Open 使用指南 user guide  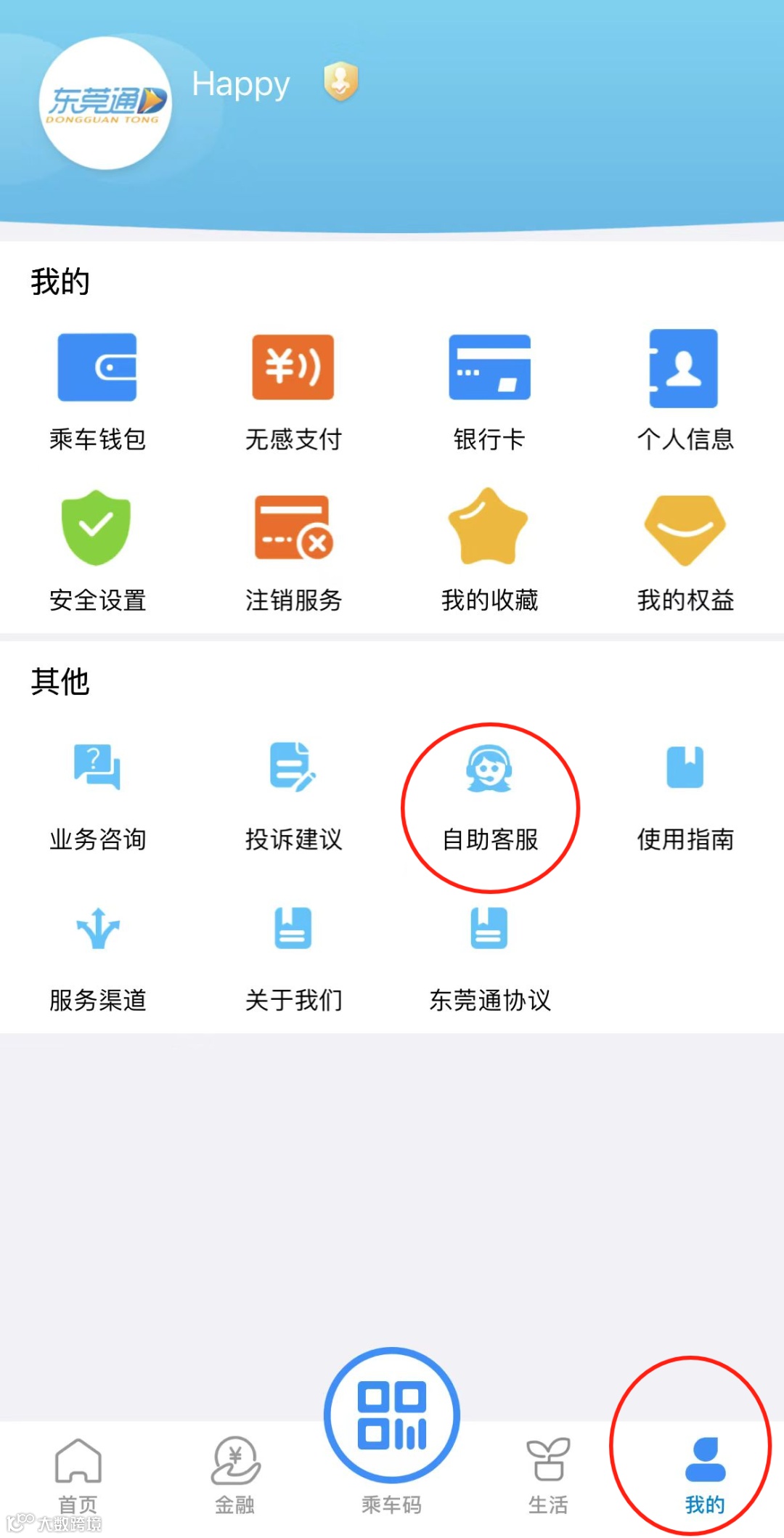click(685, 794)
